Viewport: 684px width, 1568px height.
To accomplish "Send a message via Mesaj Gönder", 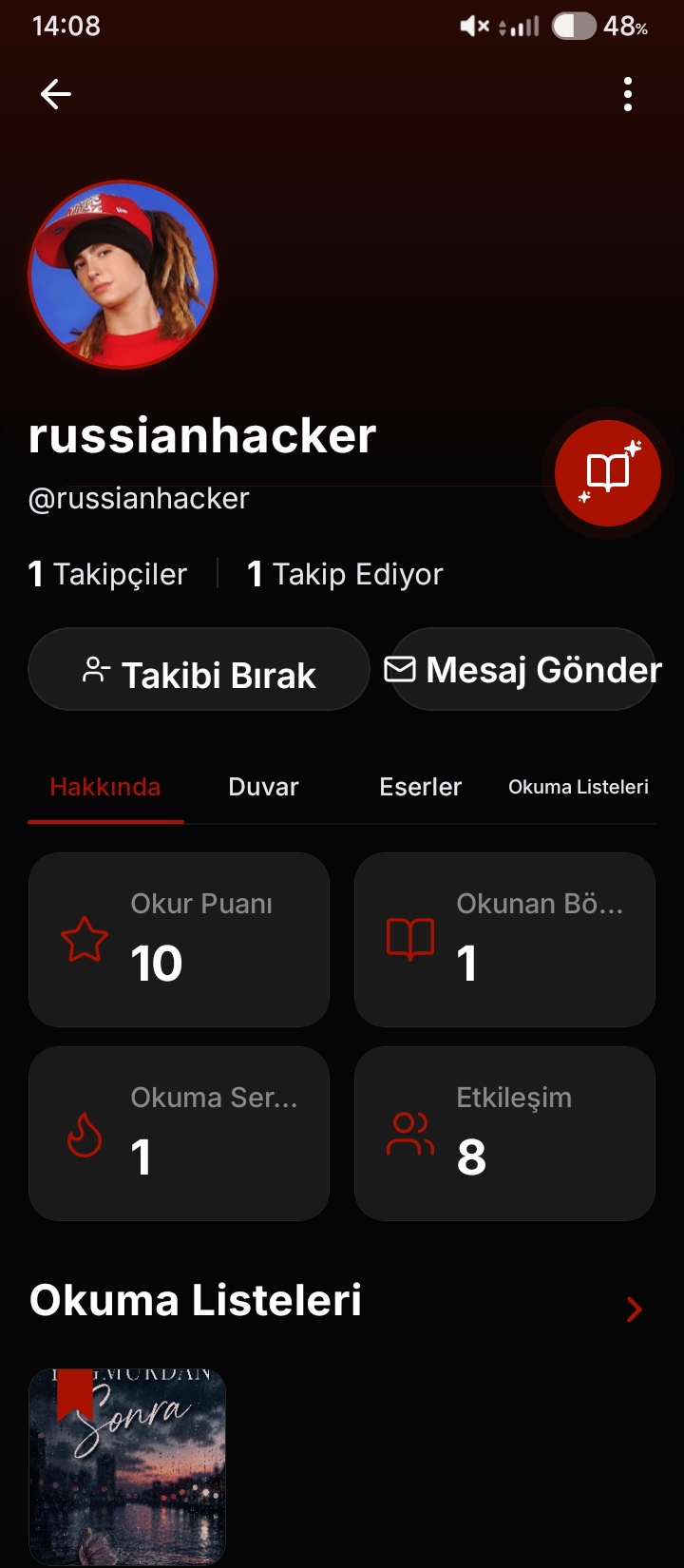I will (523, 670).
